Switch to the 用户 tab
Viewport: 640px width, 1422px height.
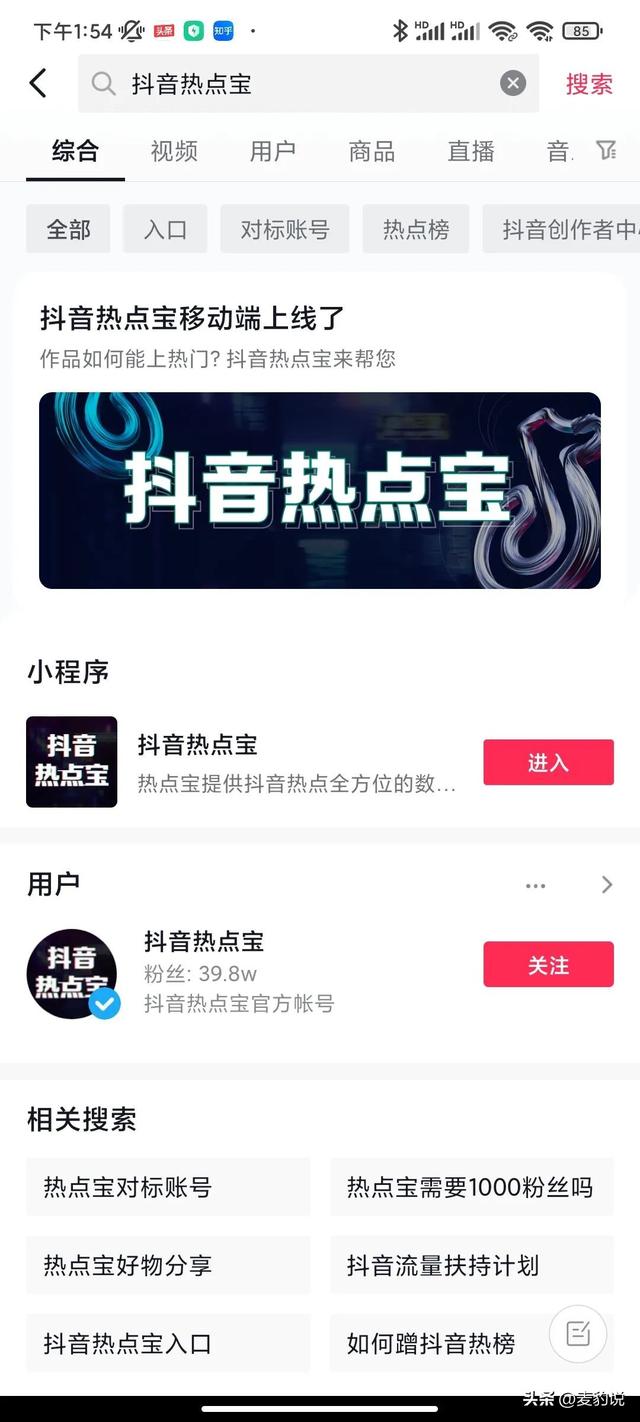click(273, 151)
